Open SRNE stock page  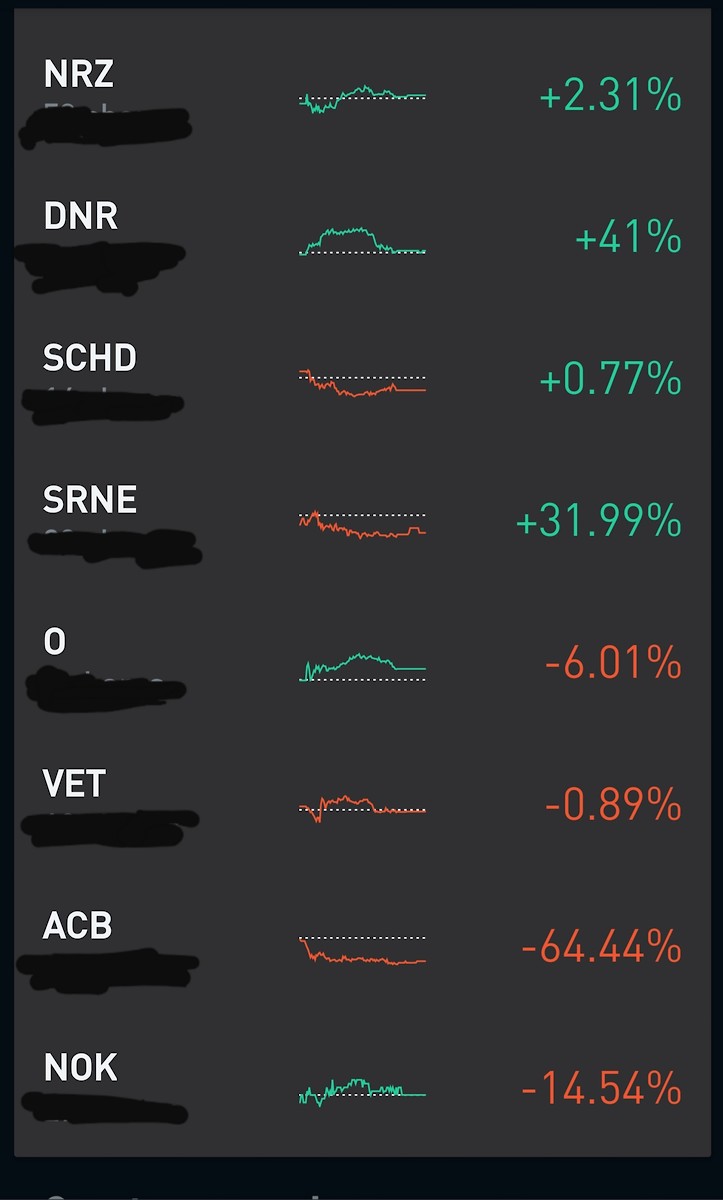(90, 500)
